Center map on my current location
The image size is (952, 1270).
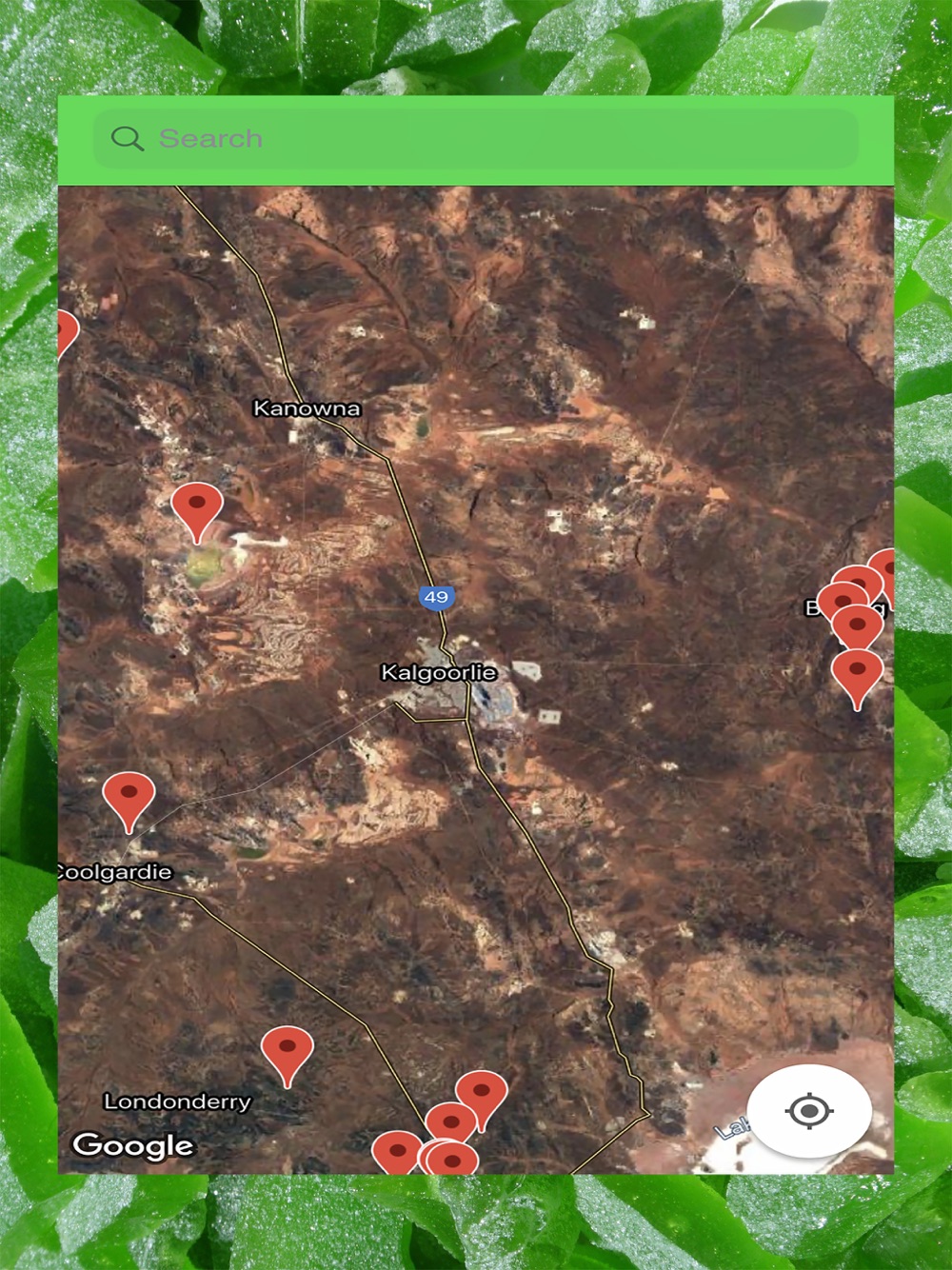click(809, 1110)
